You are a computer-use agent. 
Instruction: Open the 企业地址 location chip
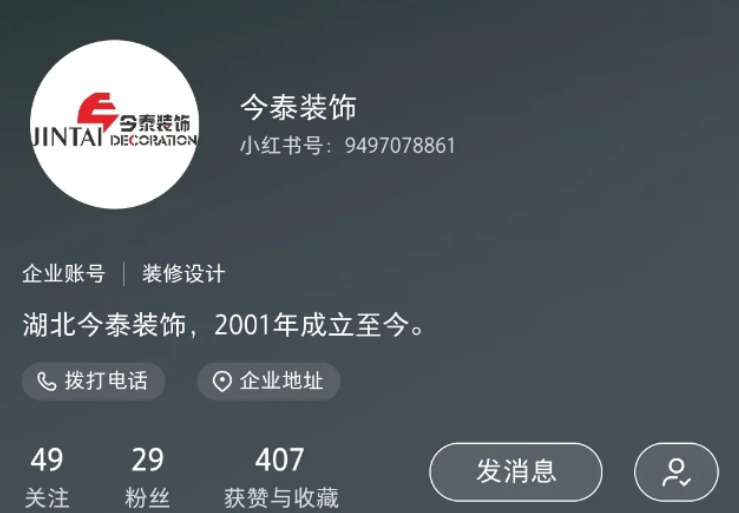[x=268, y=381]
